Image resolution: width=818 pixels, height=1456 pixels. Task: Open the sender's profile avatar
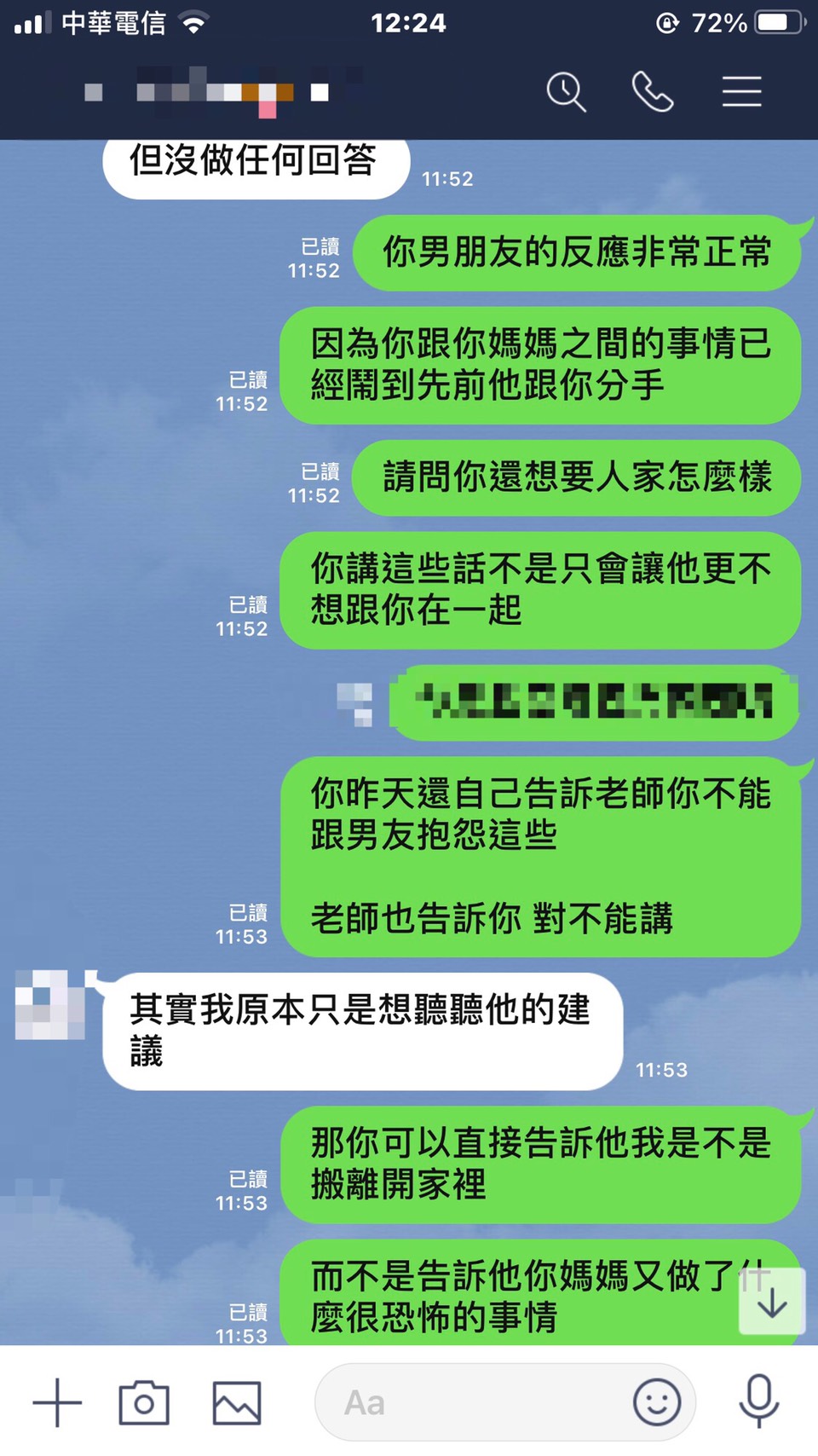(x=49, y=1005)
